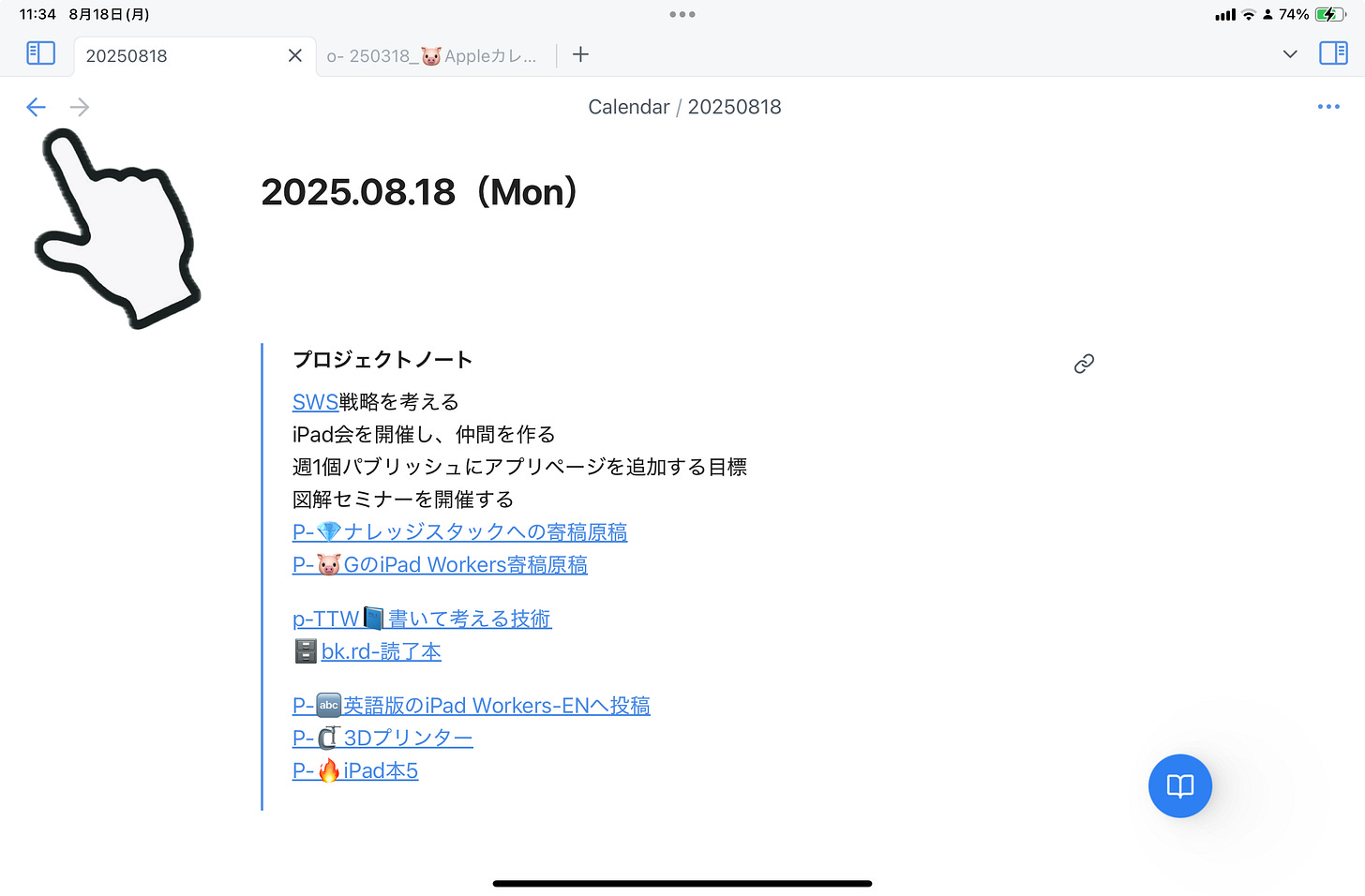The height and width of the screenshot is (896, 1365).
Task: Open the P-iPad本5 link
Action: 355,770
